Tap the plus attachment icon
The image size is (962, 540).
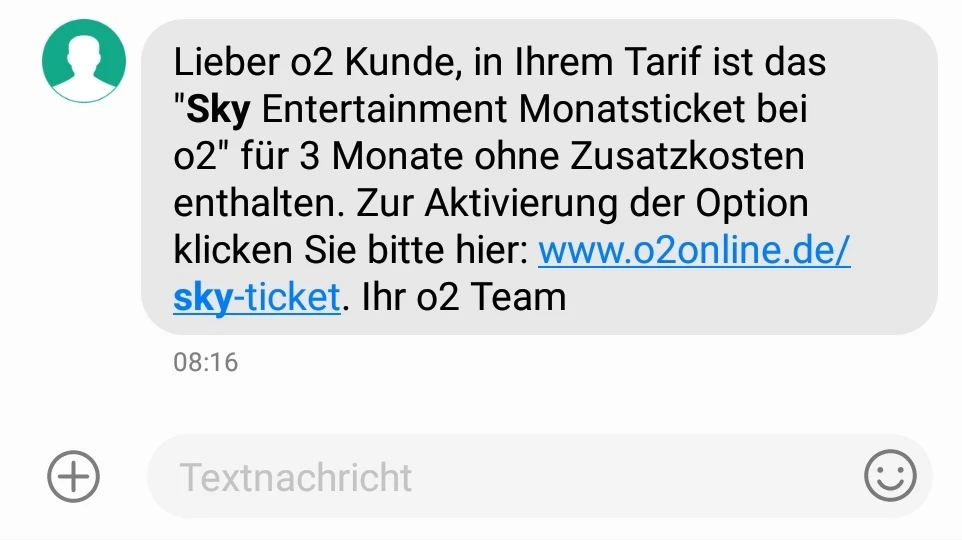click(74, 477)
